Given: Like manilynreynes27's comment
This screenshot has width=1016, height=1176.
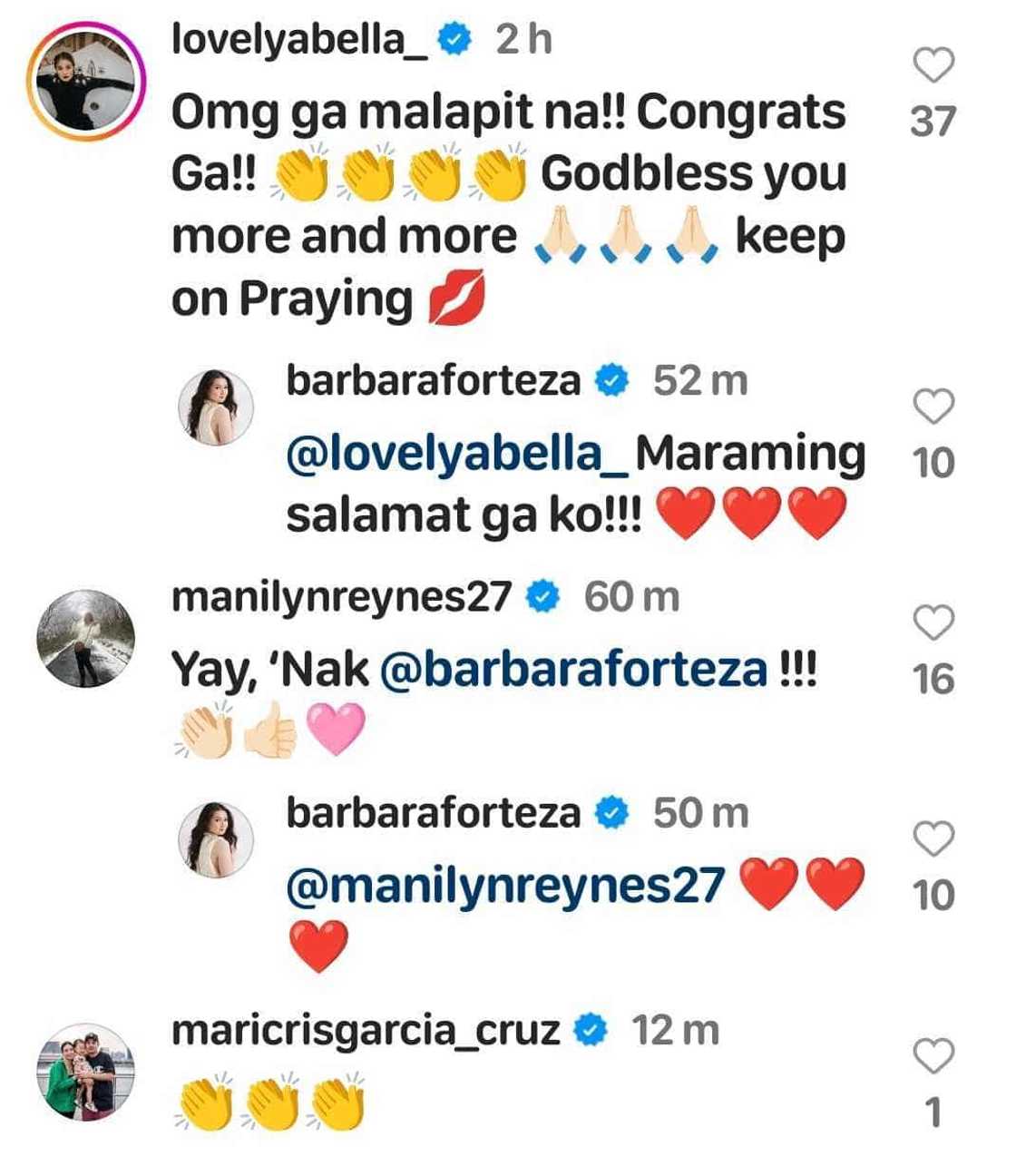Looking at the screenshot, I should pyautogui.click(x=933, y=623).
